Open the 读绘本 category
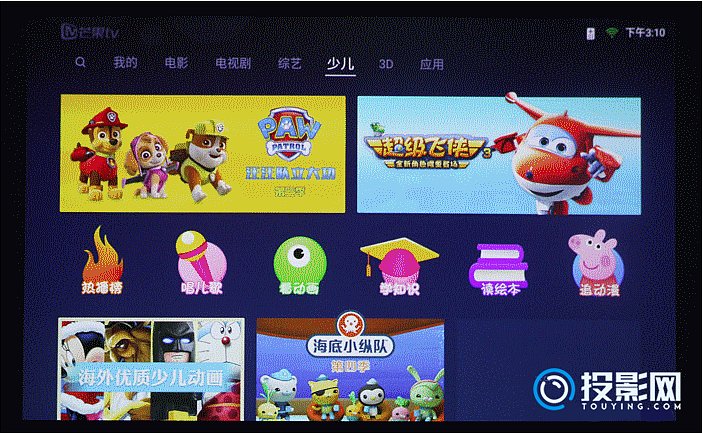703x433 pixels. pos(500,264)
